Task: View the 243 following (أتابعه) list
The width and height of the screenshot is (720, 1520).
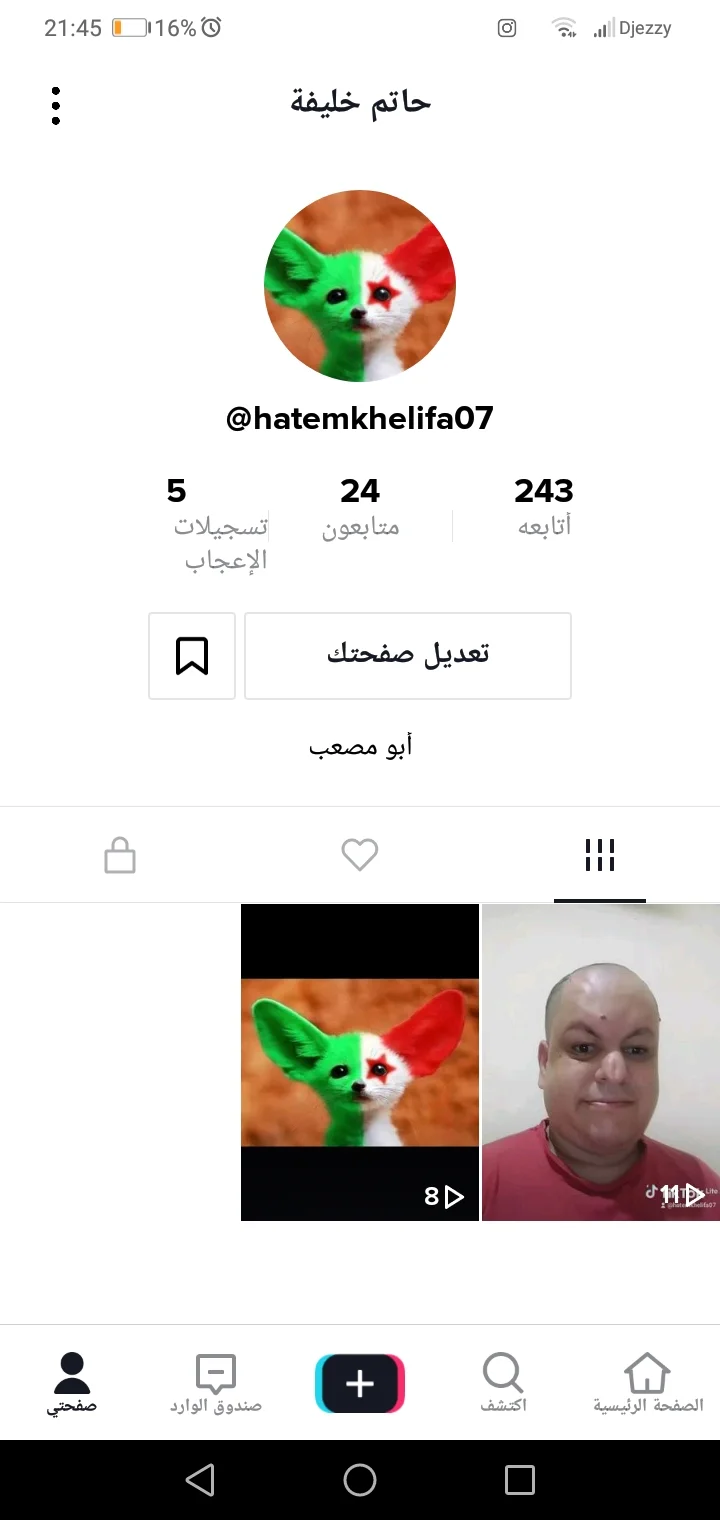Action: point(543,505)
